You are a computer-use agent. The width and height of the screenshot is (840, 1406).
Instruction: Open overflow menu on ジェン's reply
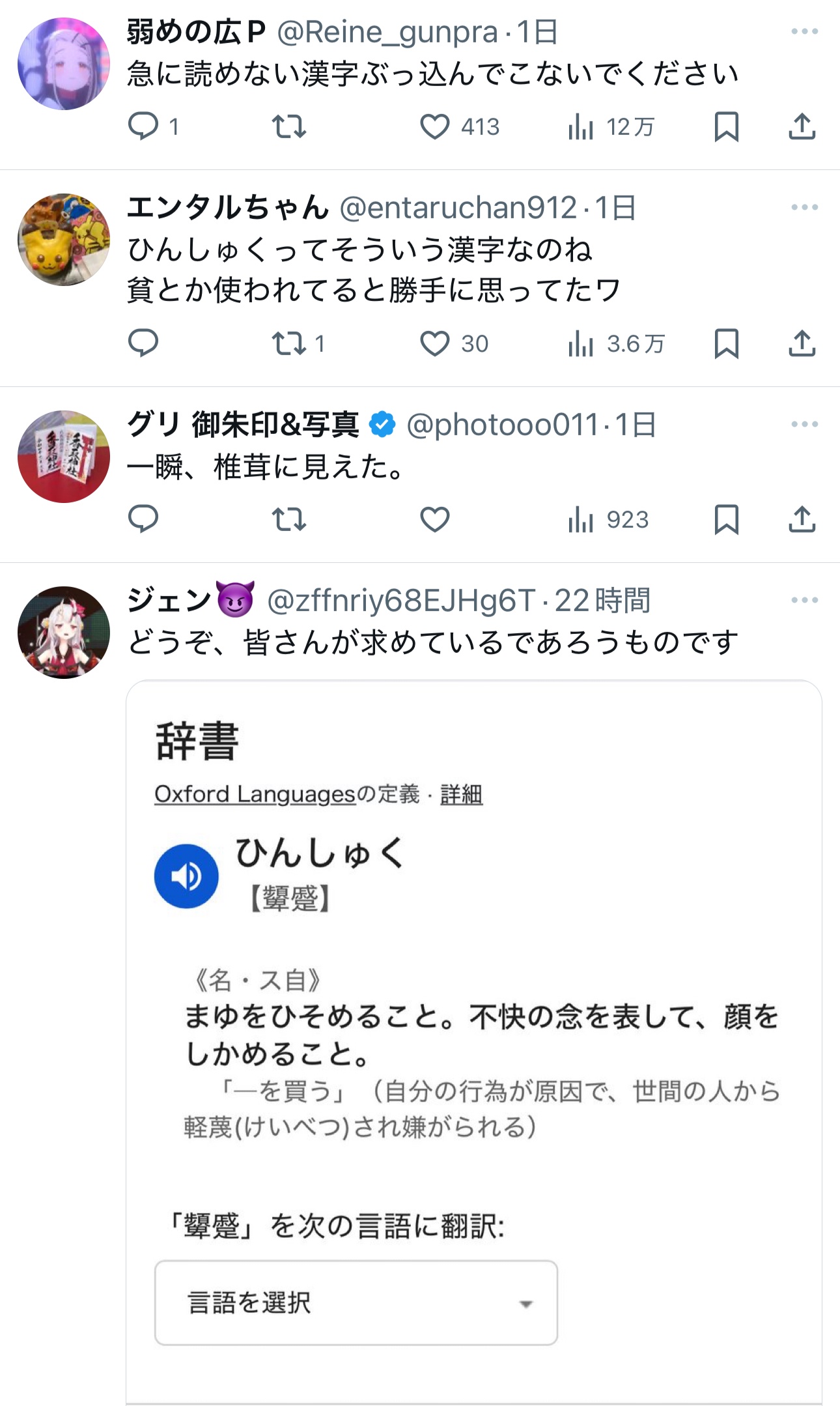pyautogui.click(x=804, y=600)
